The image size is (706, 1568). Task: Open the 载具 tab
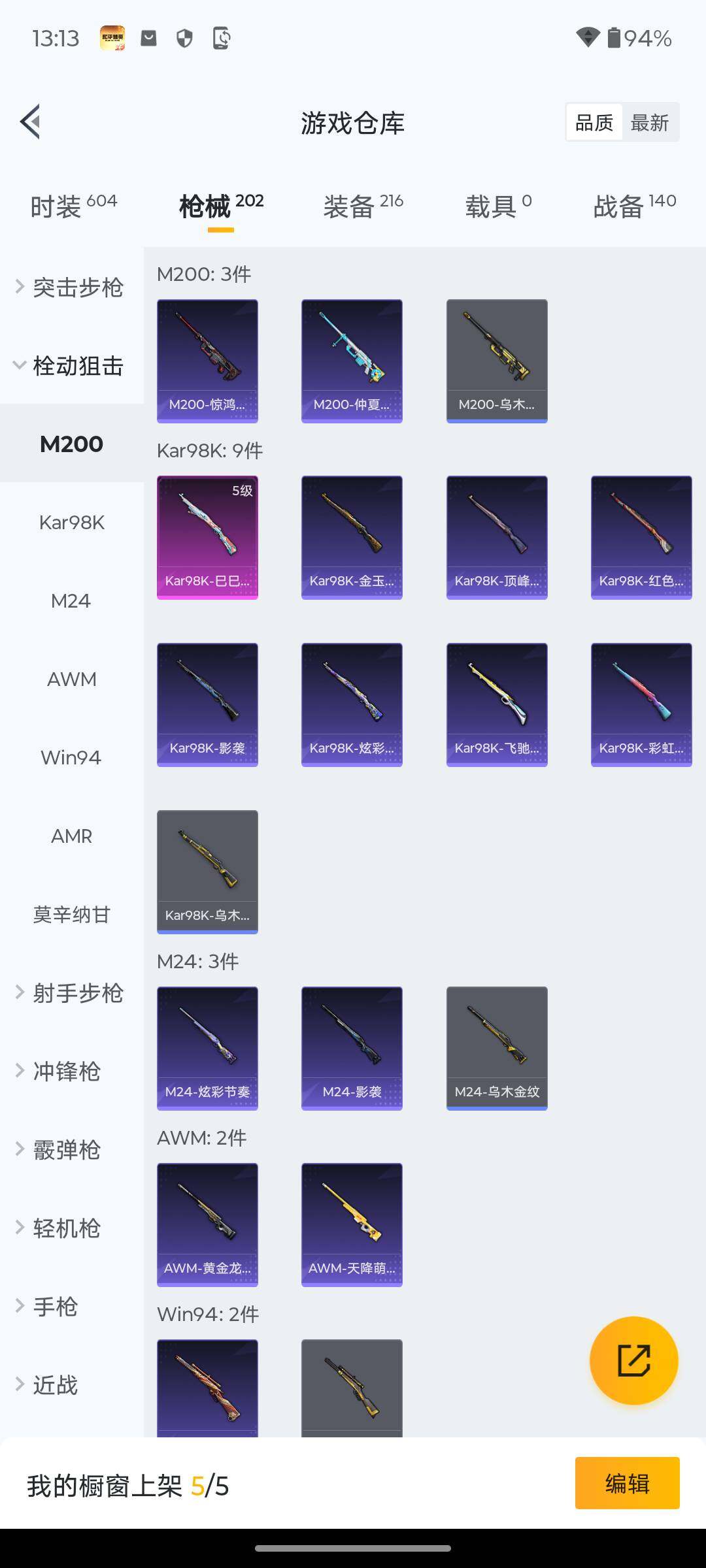tap(498, 206)
